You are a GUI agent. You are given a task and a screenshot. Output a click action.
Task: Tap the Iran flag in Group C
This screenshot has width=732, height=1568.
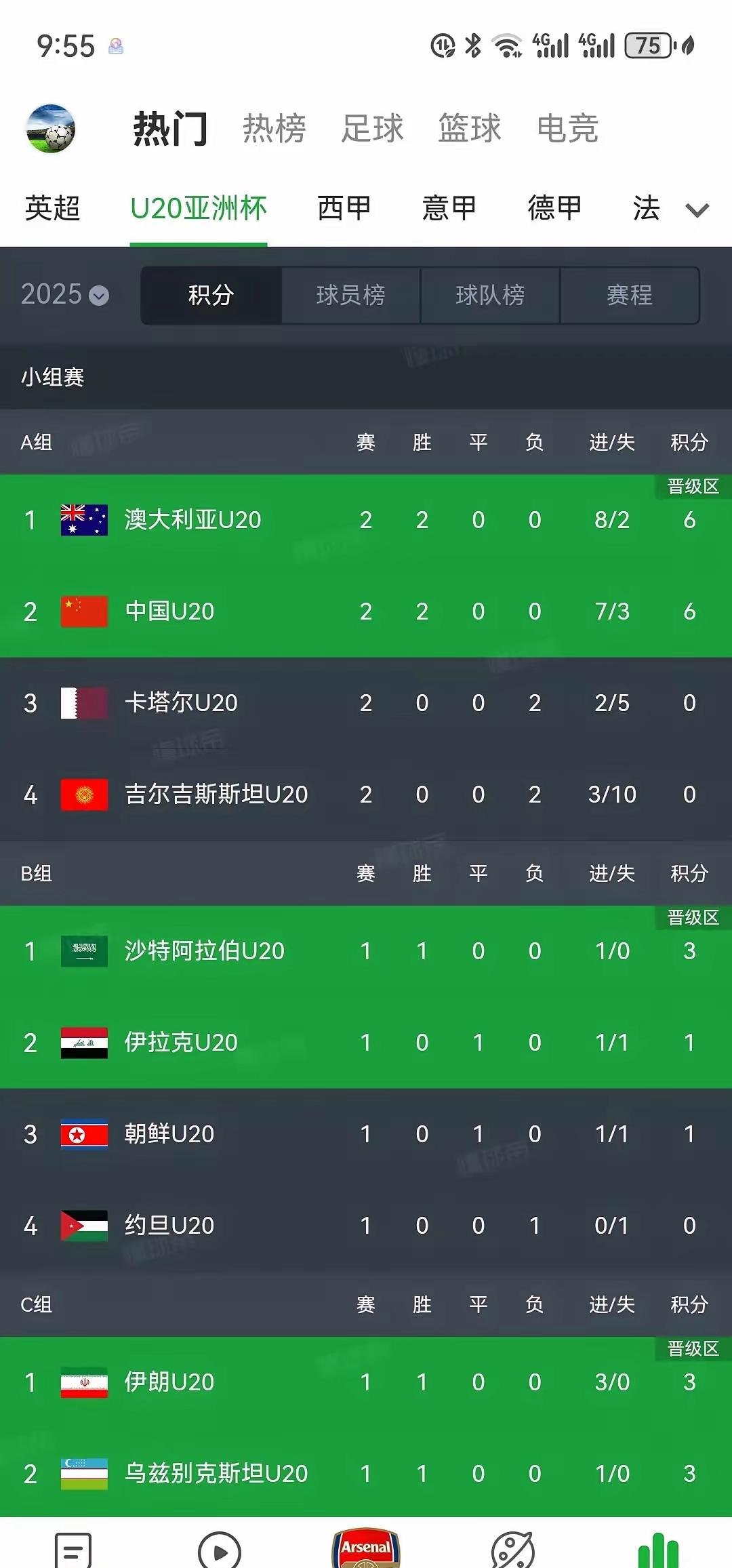[83, 1382]
